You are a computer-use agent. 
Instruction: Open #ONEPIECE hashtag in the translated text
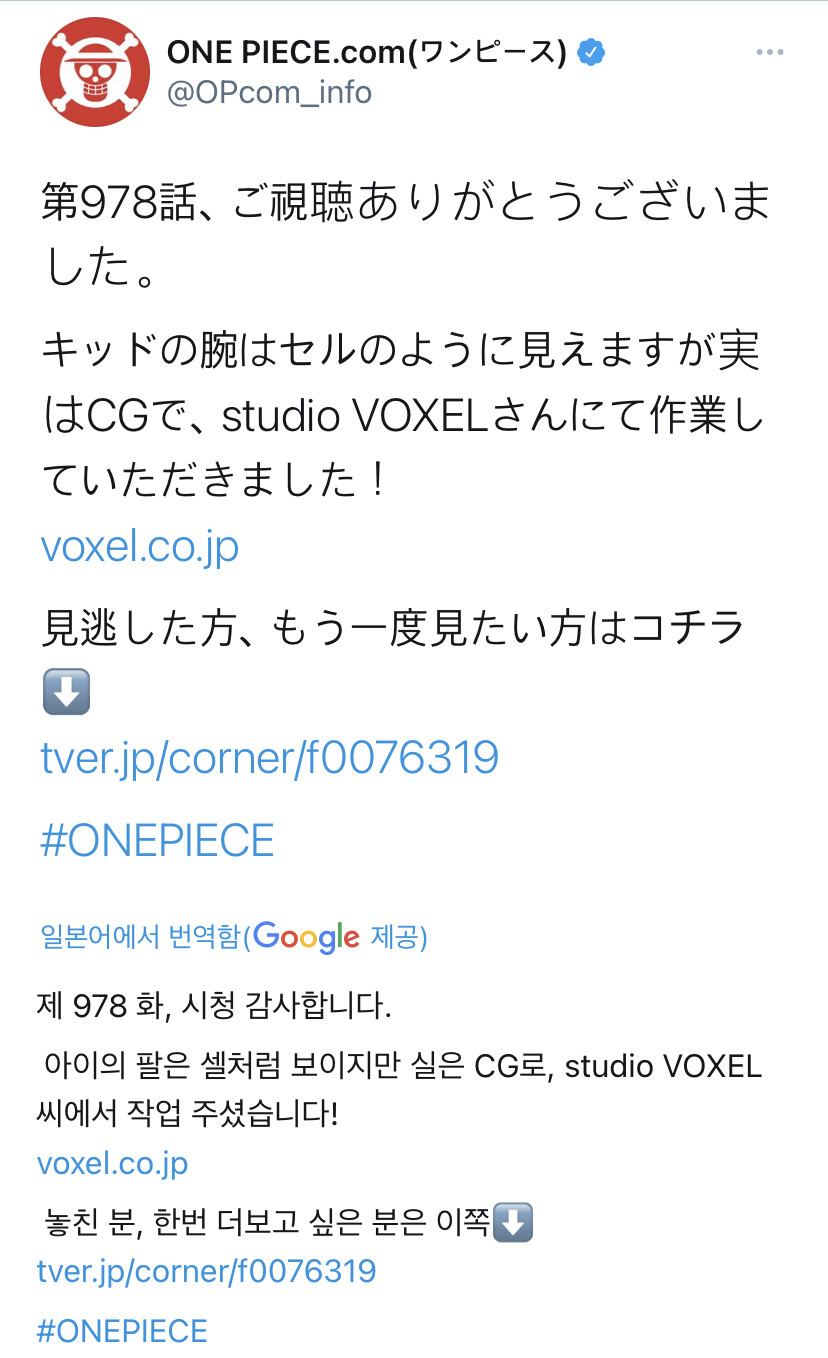click(122, 1331)
